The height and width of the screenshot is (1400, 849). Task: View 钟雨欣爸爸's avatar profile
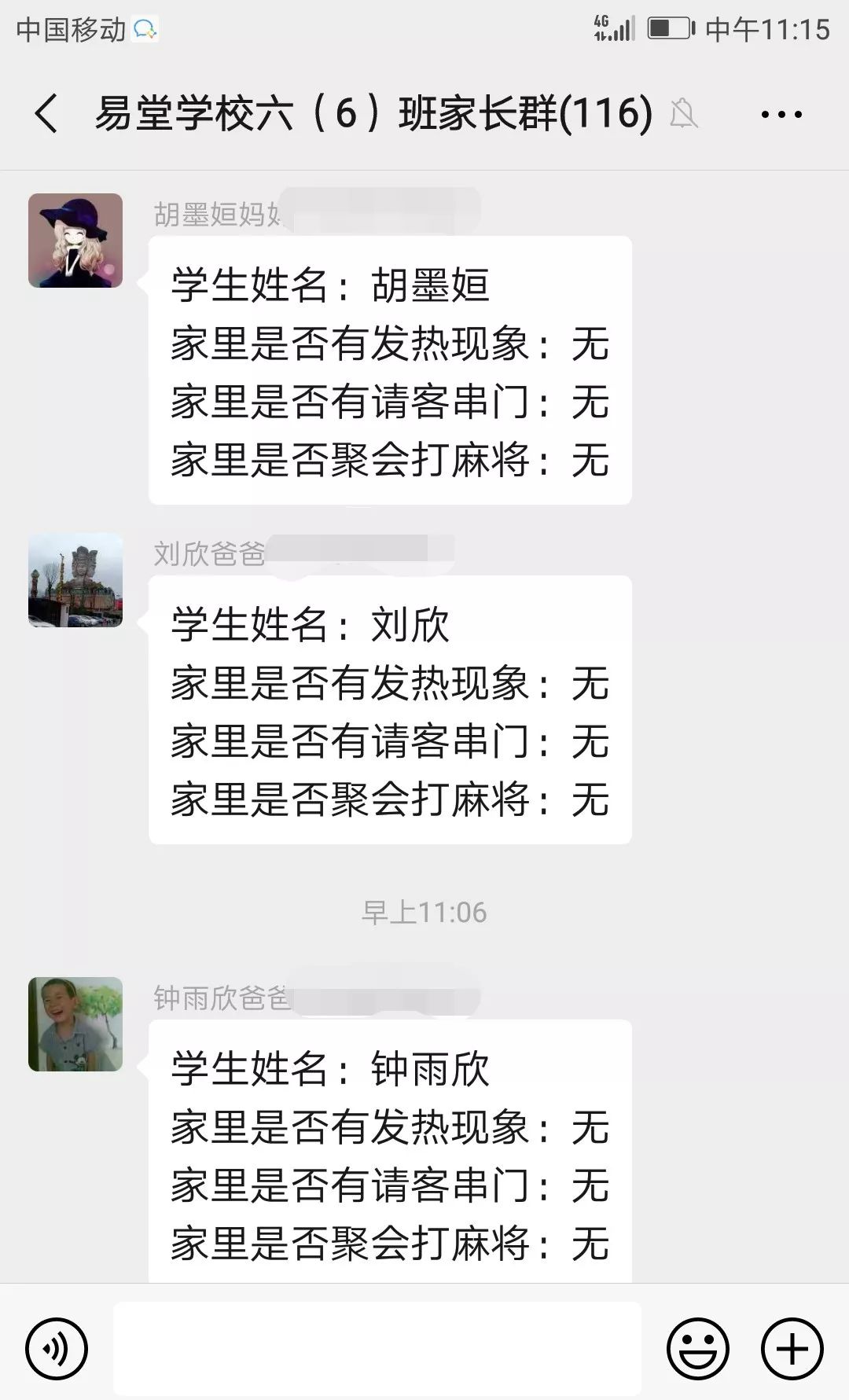click(x=75, y=1024)
